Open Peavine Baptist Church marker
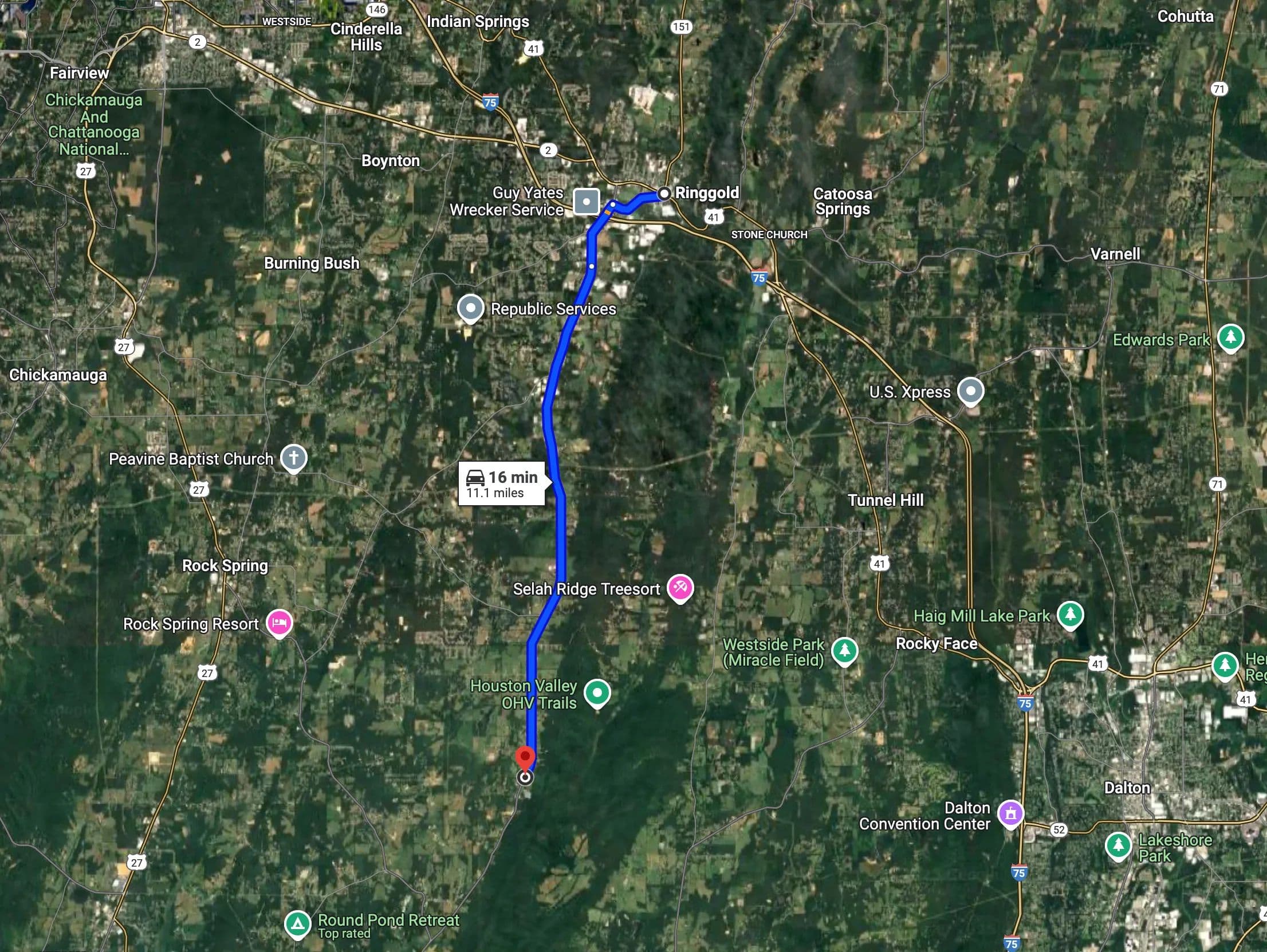The image size is (1267, 952). tap(294, 458)
